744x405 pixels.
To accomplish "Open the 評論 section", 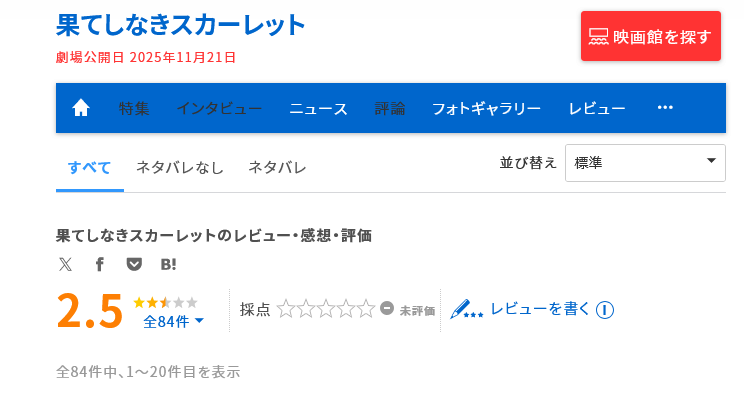I will (389, 108).
